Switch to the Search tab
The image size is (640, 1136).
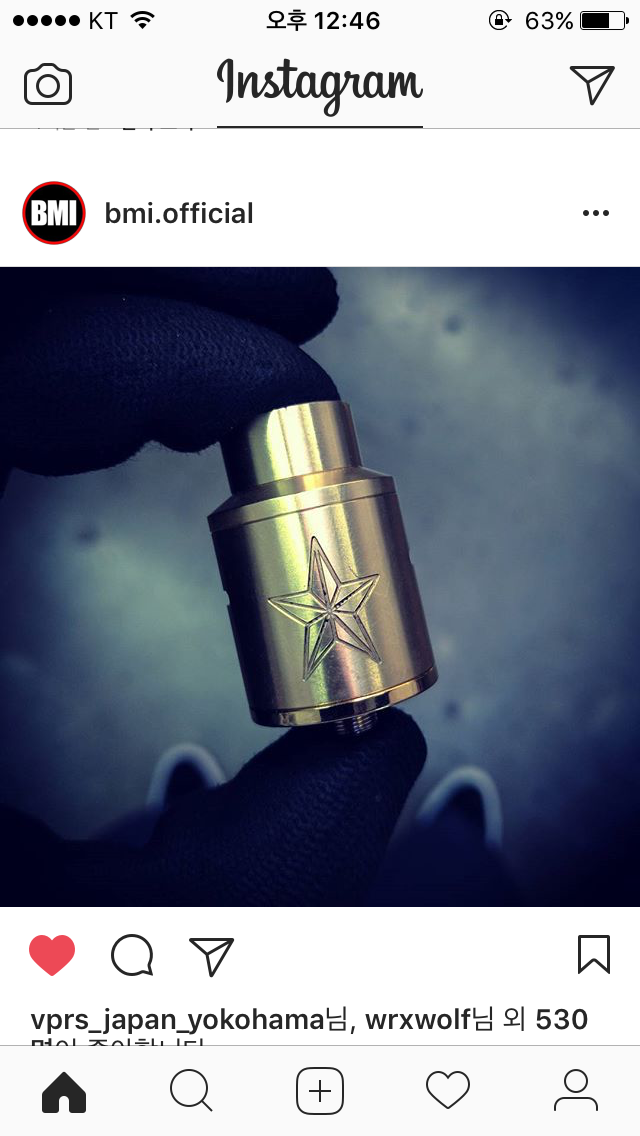(x=191, y=1090)
